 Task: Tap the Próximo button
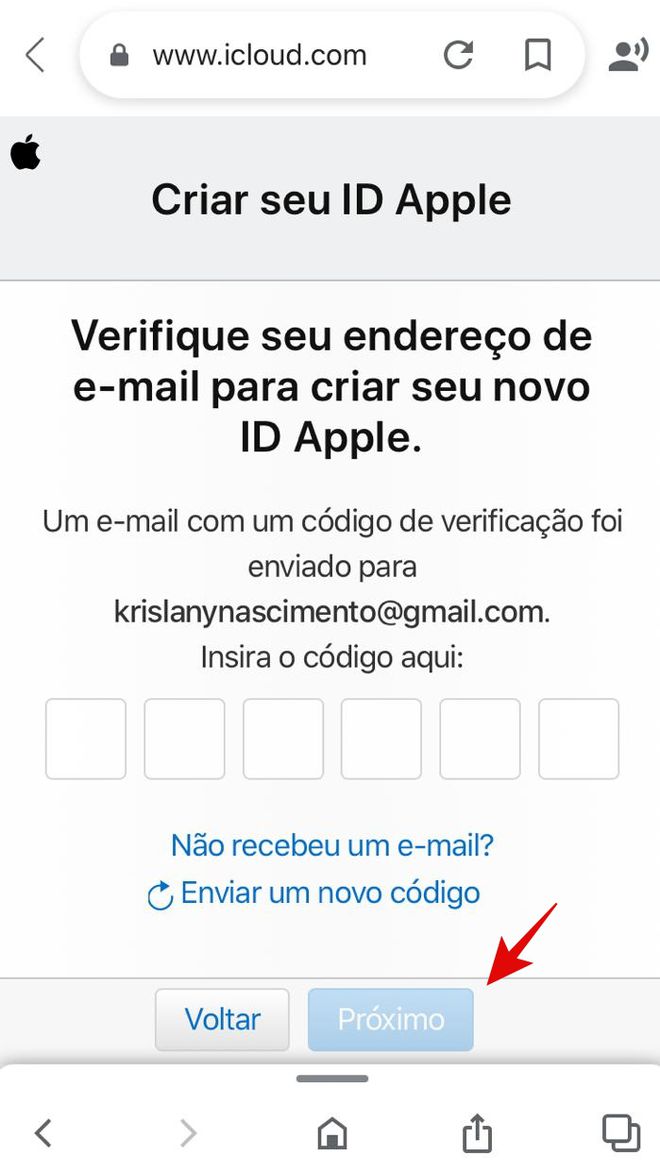click(x=391, y=1020)
